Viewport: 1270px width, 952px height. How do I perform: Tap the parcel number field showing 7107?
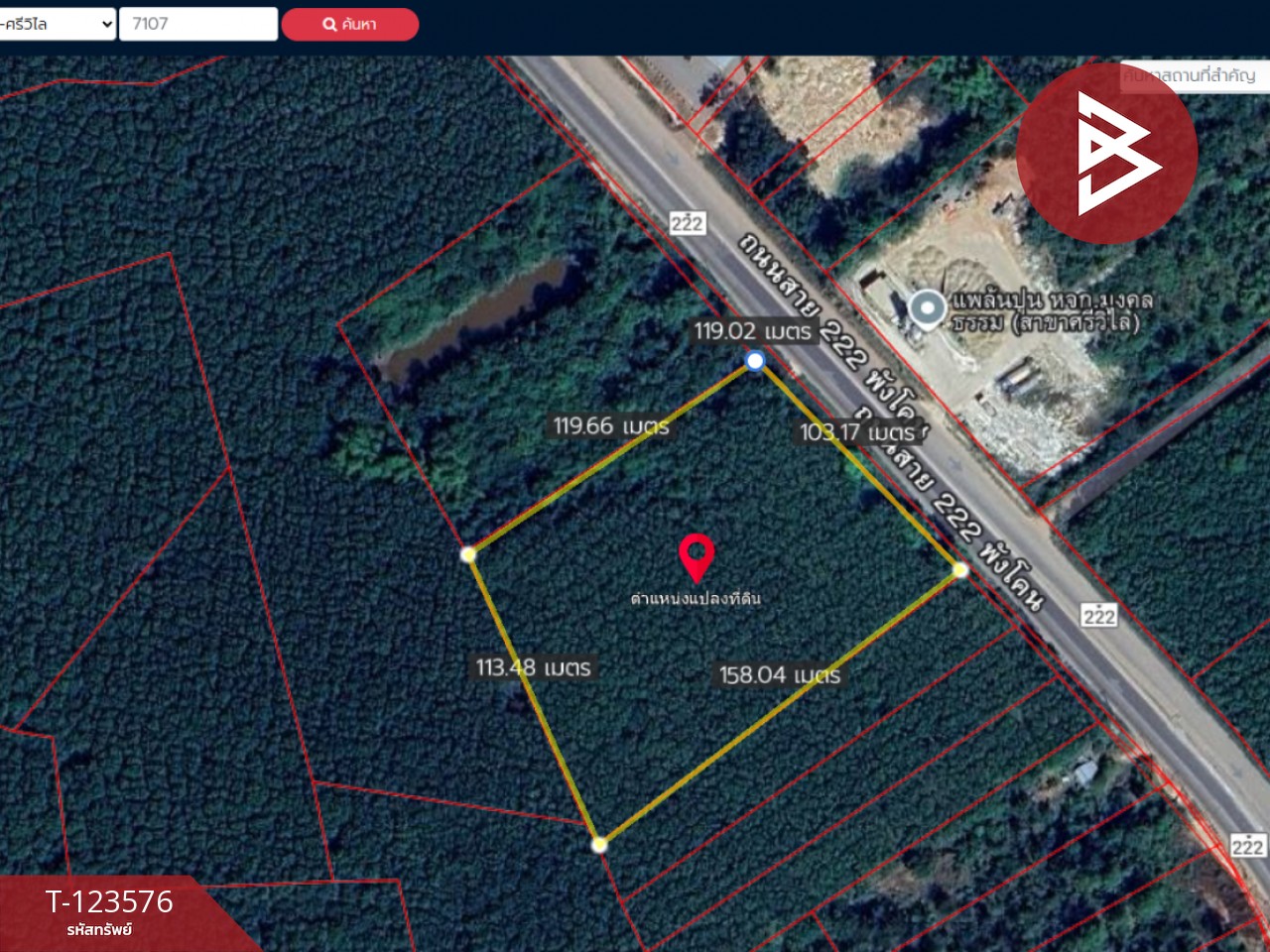pos(197,24)
